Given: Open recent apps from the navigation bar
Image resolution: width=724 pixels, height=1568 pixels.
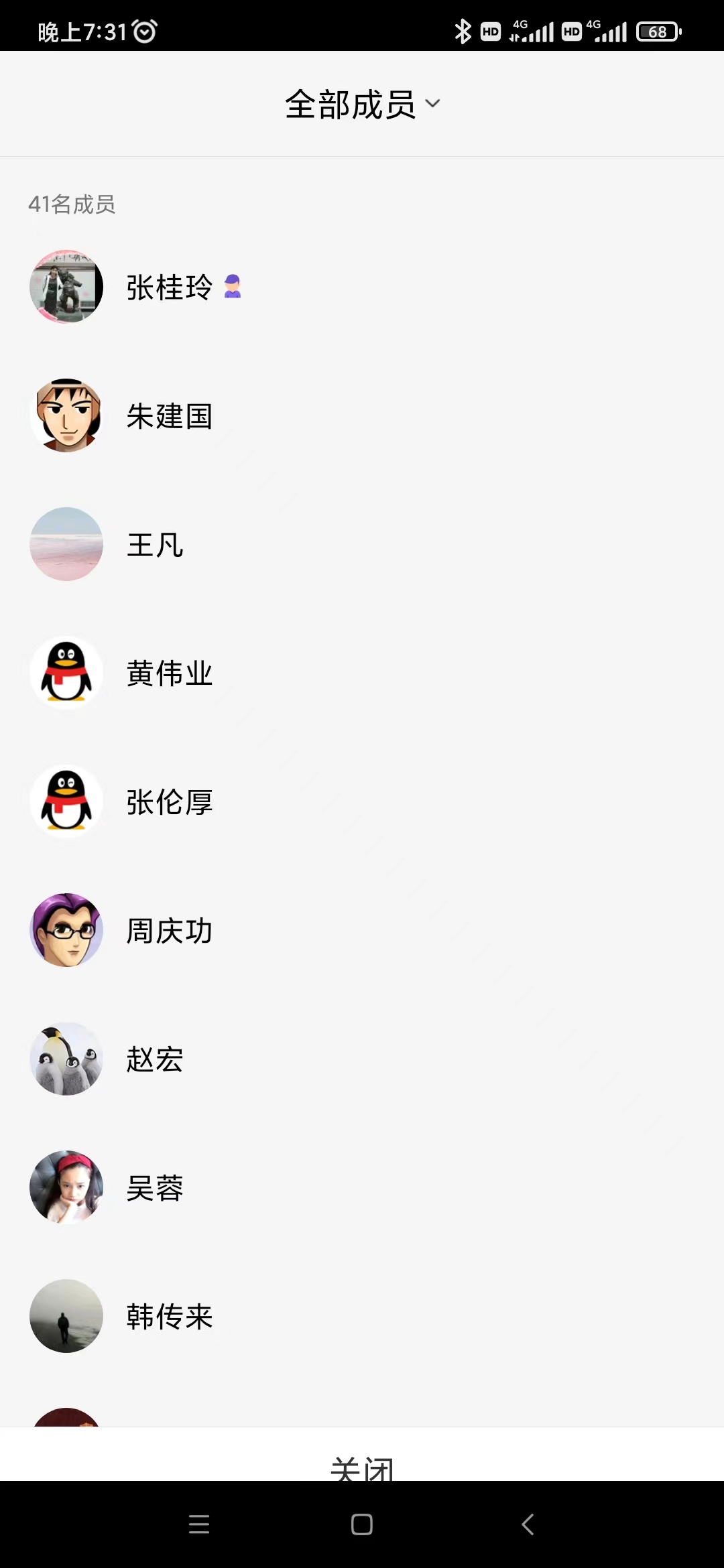Looking at the screenshot, I should 199,1524.
